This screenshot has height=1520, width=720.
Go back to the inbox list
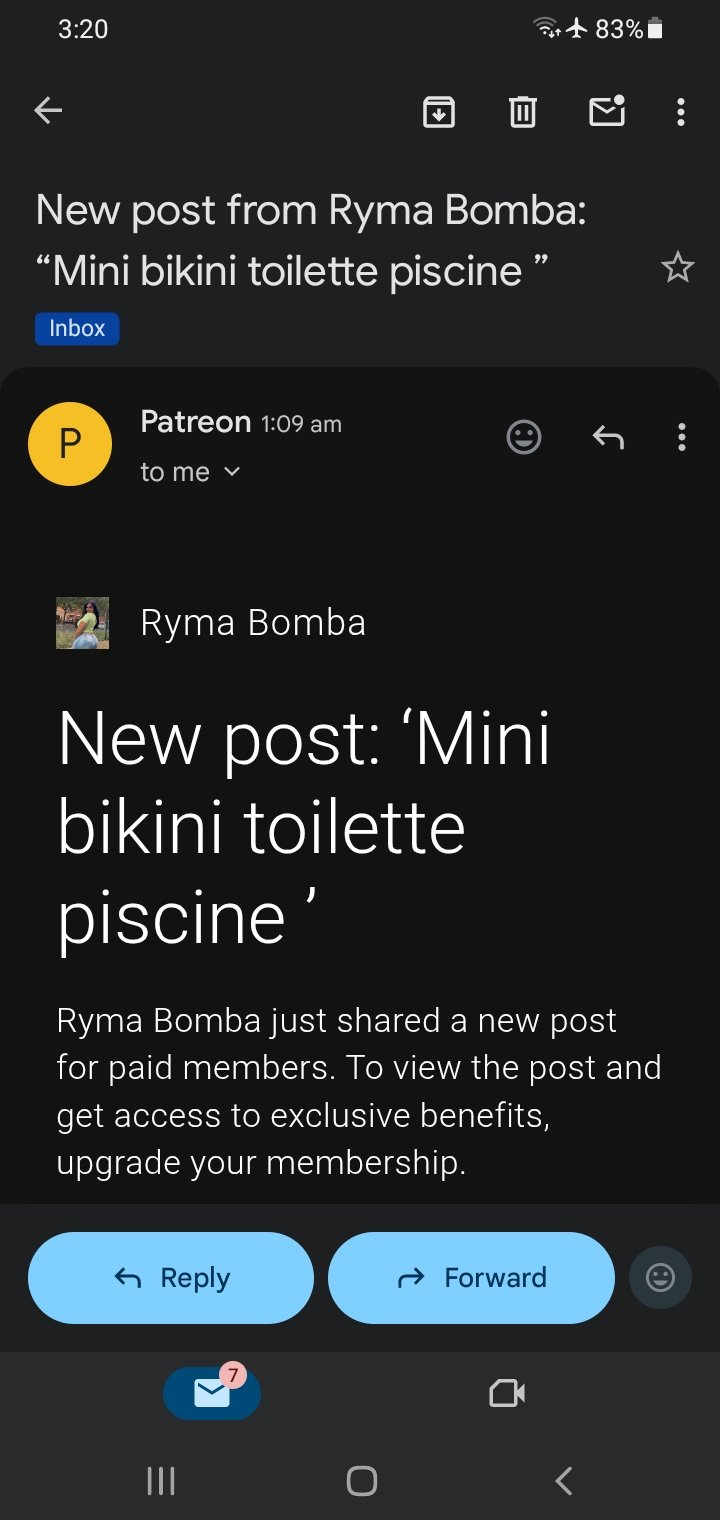tap(48, 111)
